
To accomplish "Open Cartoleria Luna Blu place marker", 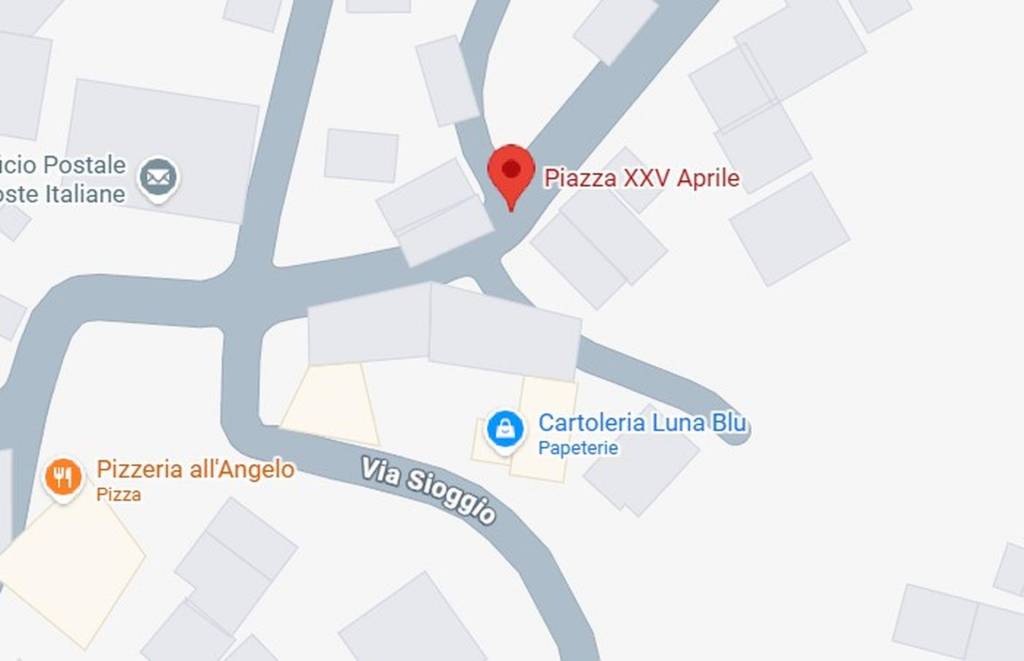I will point(505,430).
